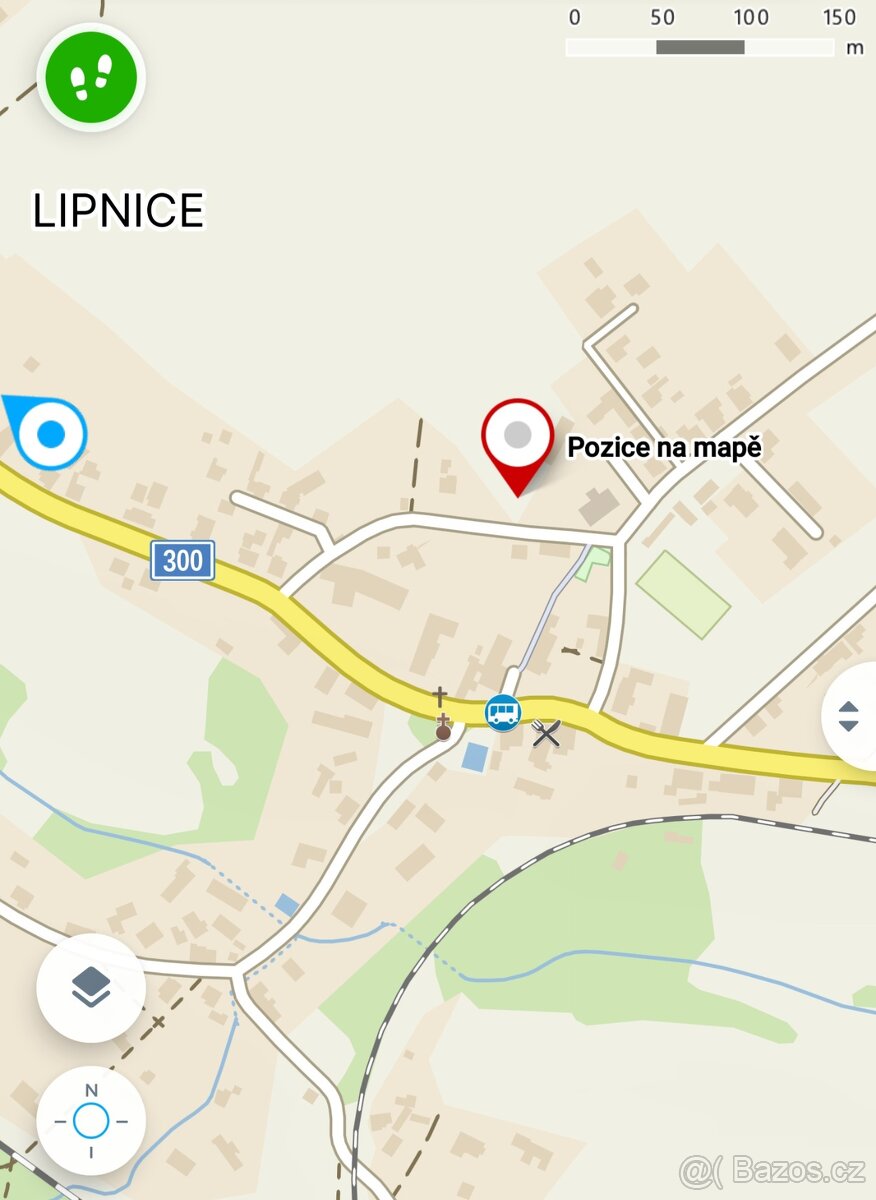Click the up-down zoom control arrows
Screen dimensions: 876x1200
(847, 714)
